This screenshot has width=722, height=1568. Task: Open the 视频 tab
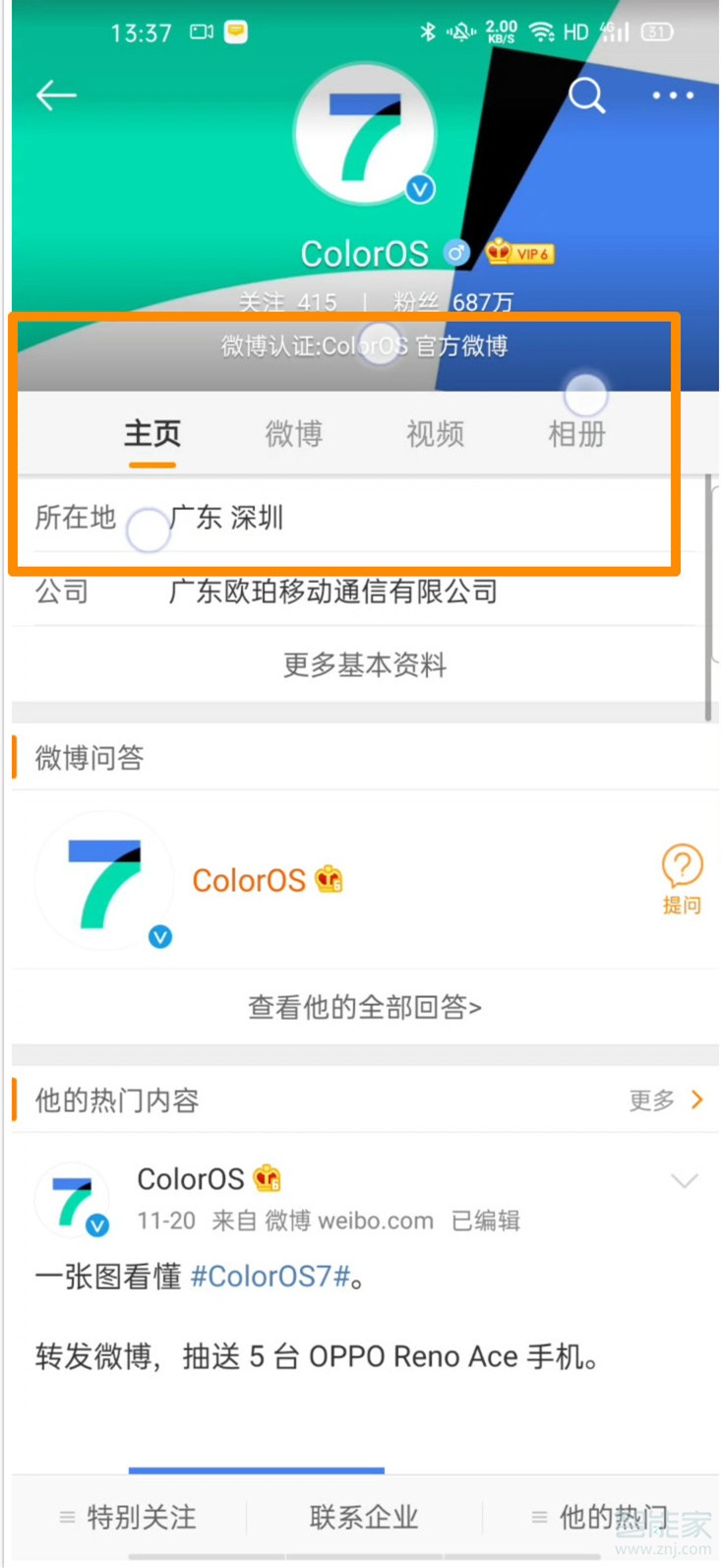(434, 434)
